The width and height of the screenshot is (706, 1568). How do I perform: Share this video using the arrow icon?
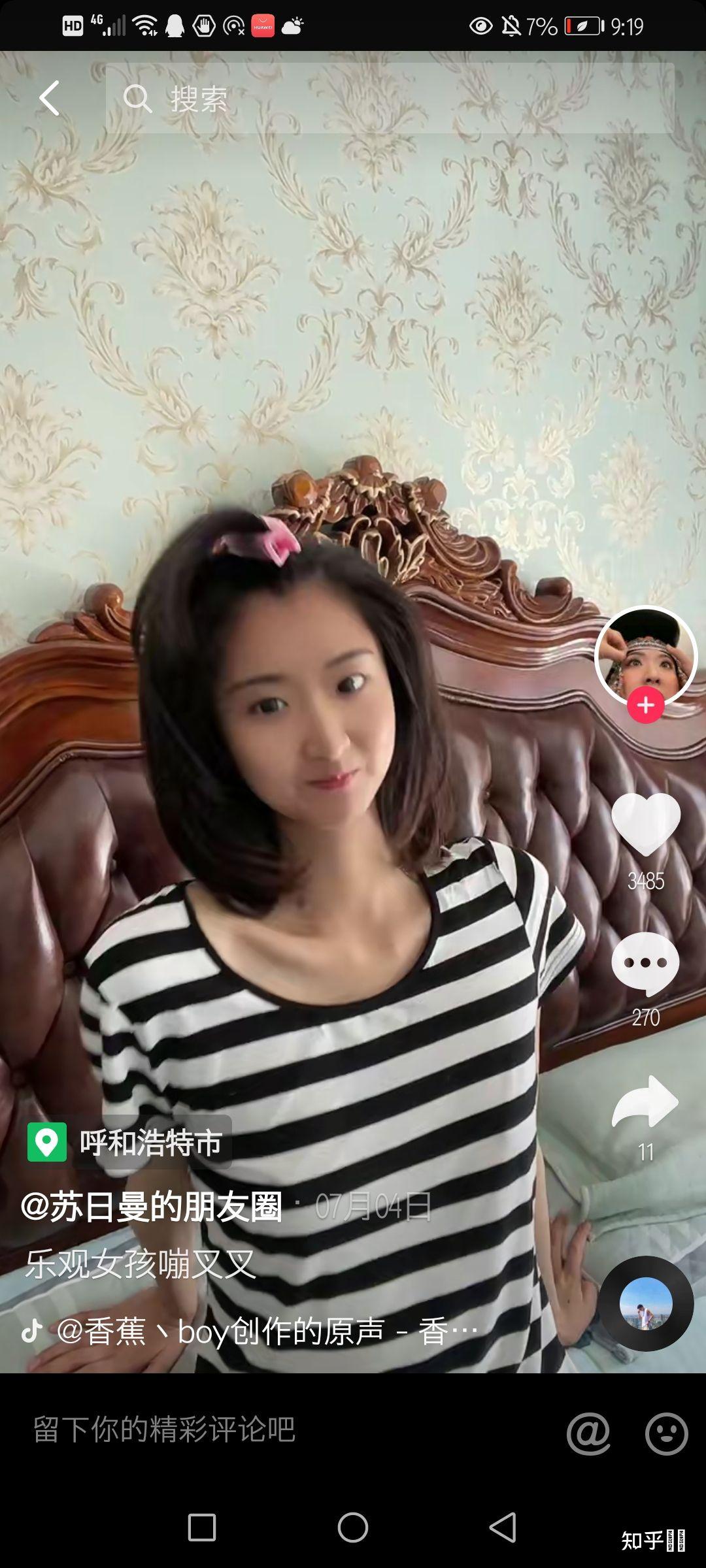coord(646,1103)
